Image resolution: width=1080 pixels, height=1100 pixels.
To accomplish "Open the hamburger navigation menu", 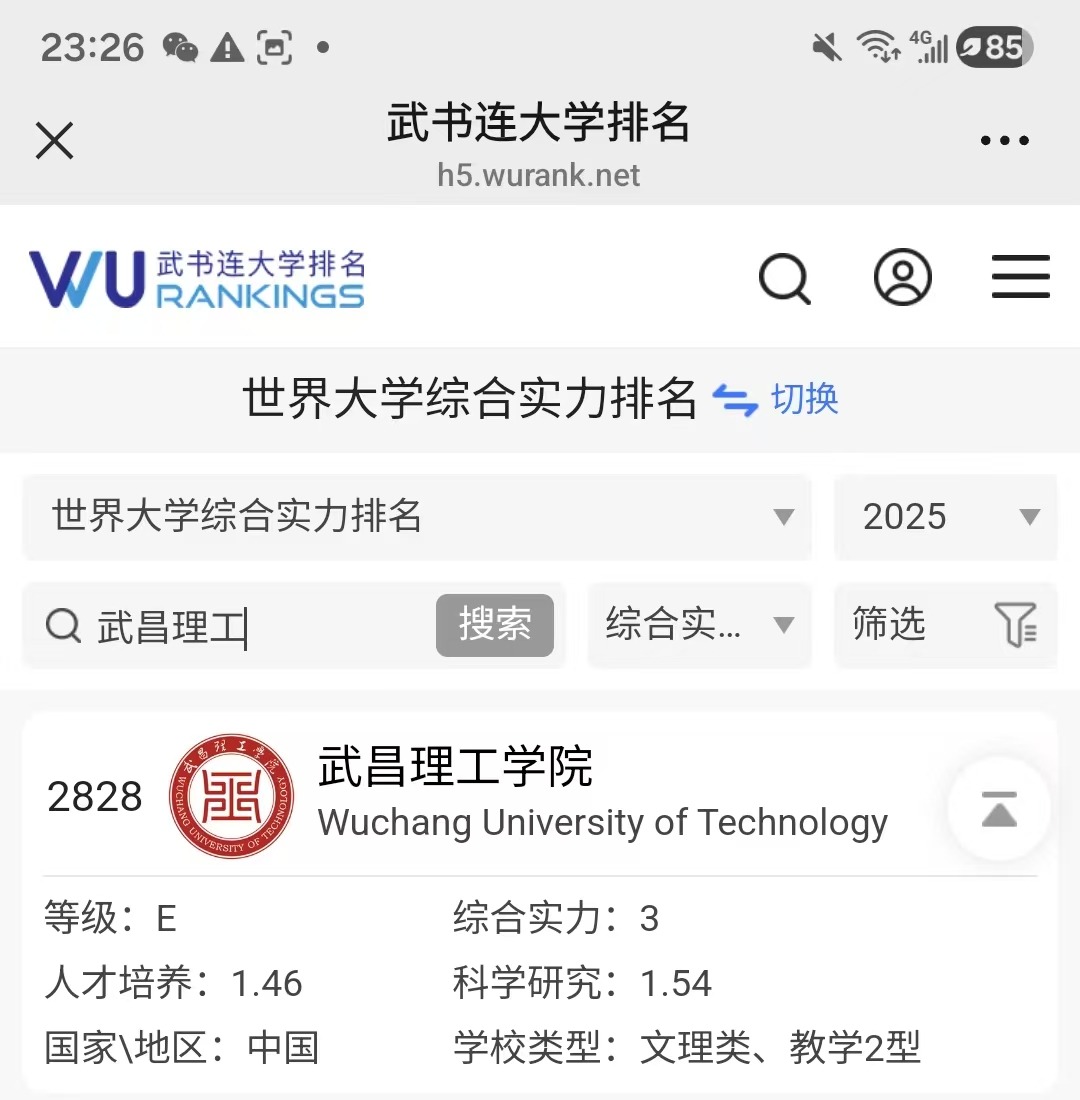I will pyautogui.click(x=1020, y=277).
